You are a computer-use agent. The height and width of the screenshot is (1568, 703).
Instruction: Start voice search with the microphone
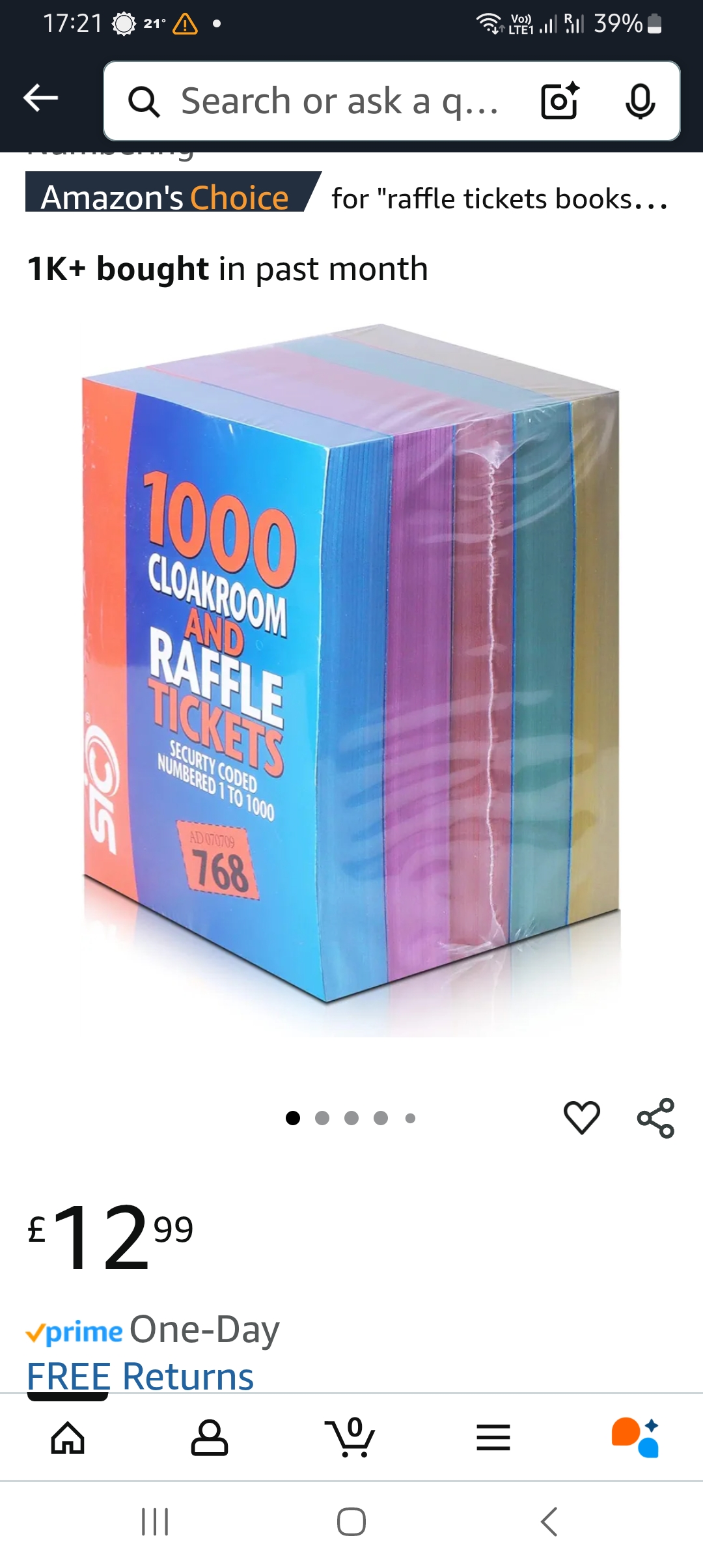point(640,102)
